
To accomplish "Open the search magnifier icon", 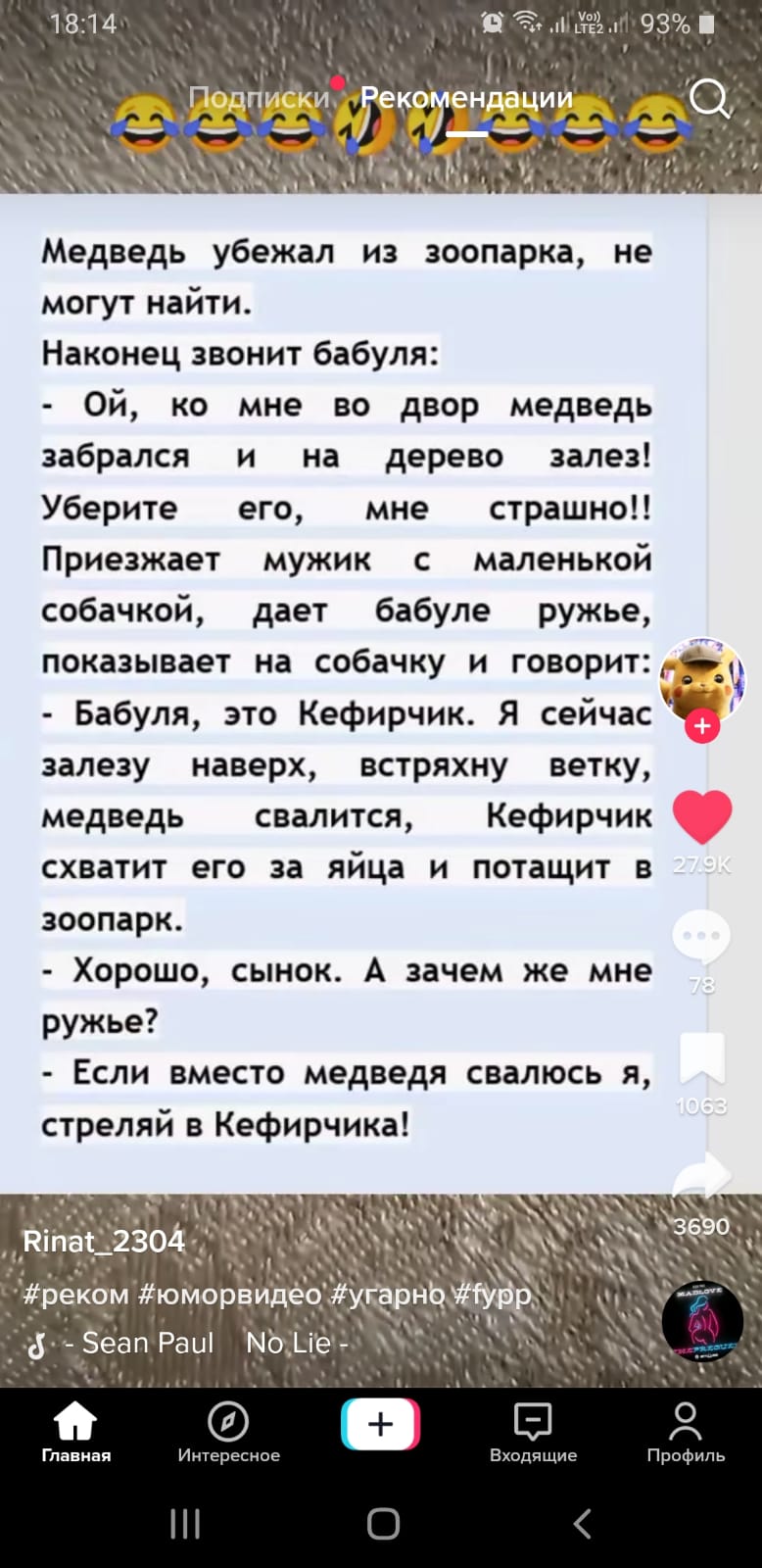I will tap(710, 99).
